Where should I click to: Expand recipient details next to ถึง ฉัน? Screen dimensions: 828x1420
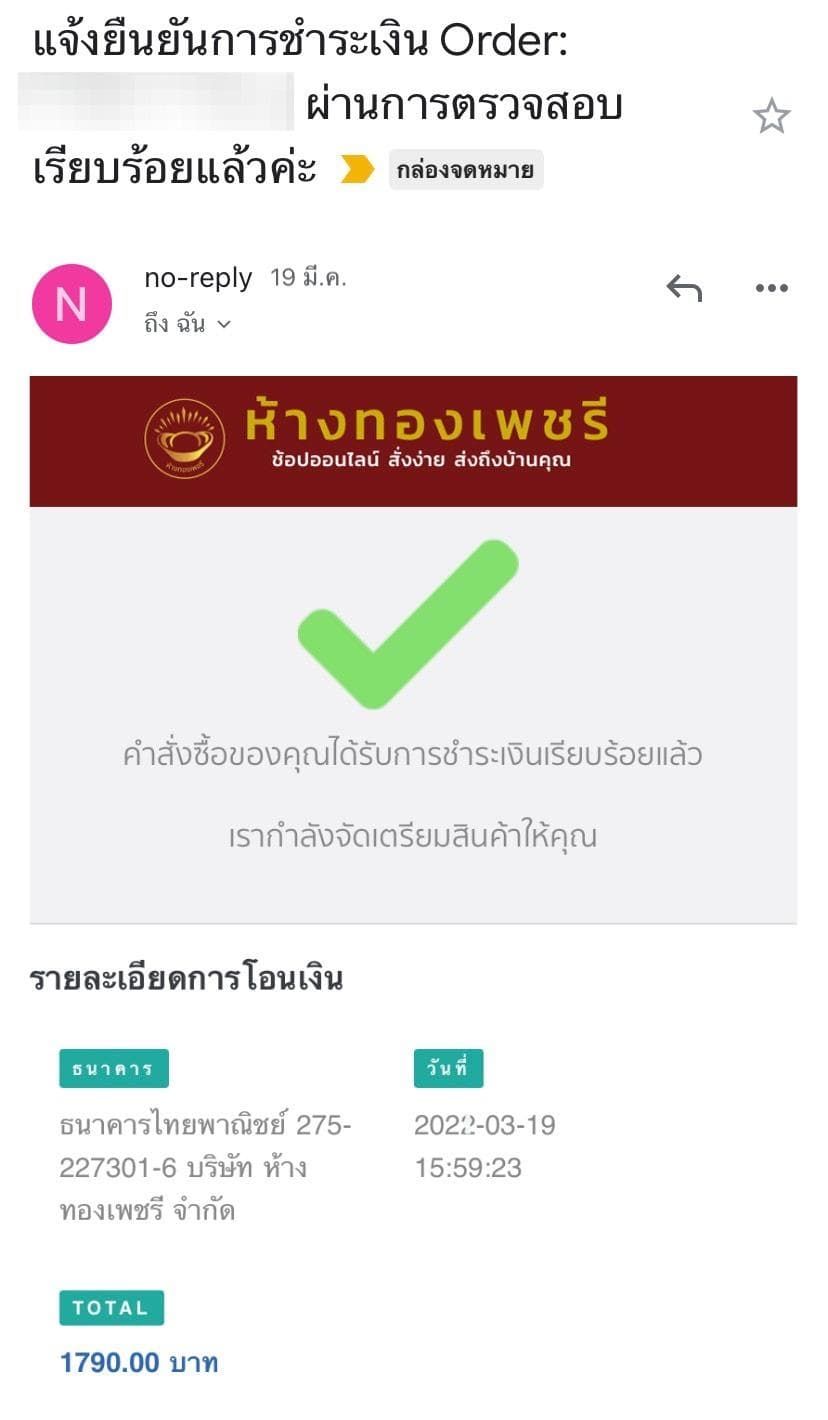(x=224, y=324)
